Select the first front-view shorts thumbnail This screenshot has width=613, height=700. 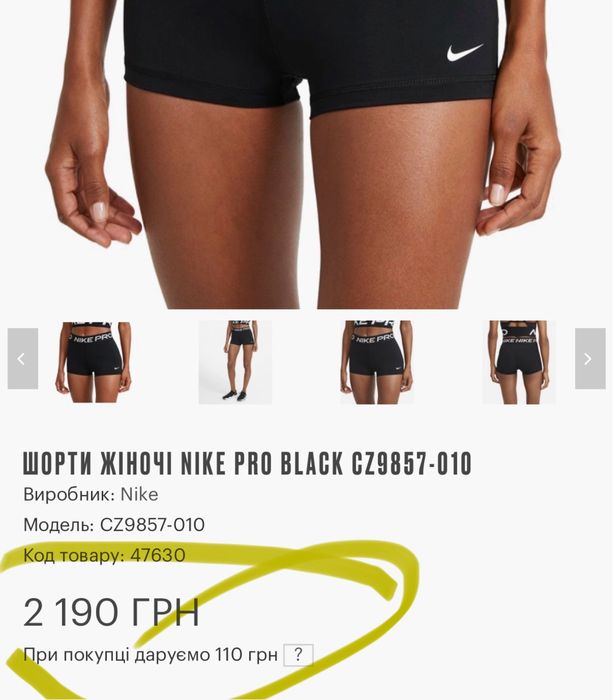click(93, 362)
